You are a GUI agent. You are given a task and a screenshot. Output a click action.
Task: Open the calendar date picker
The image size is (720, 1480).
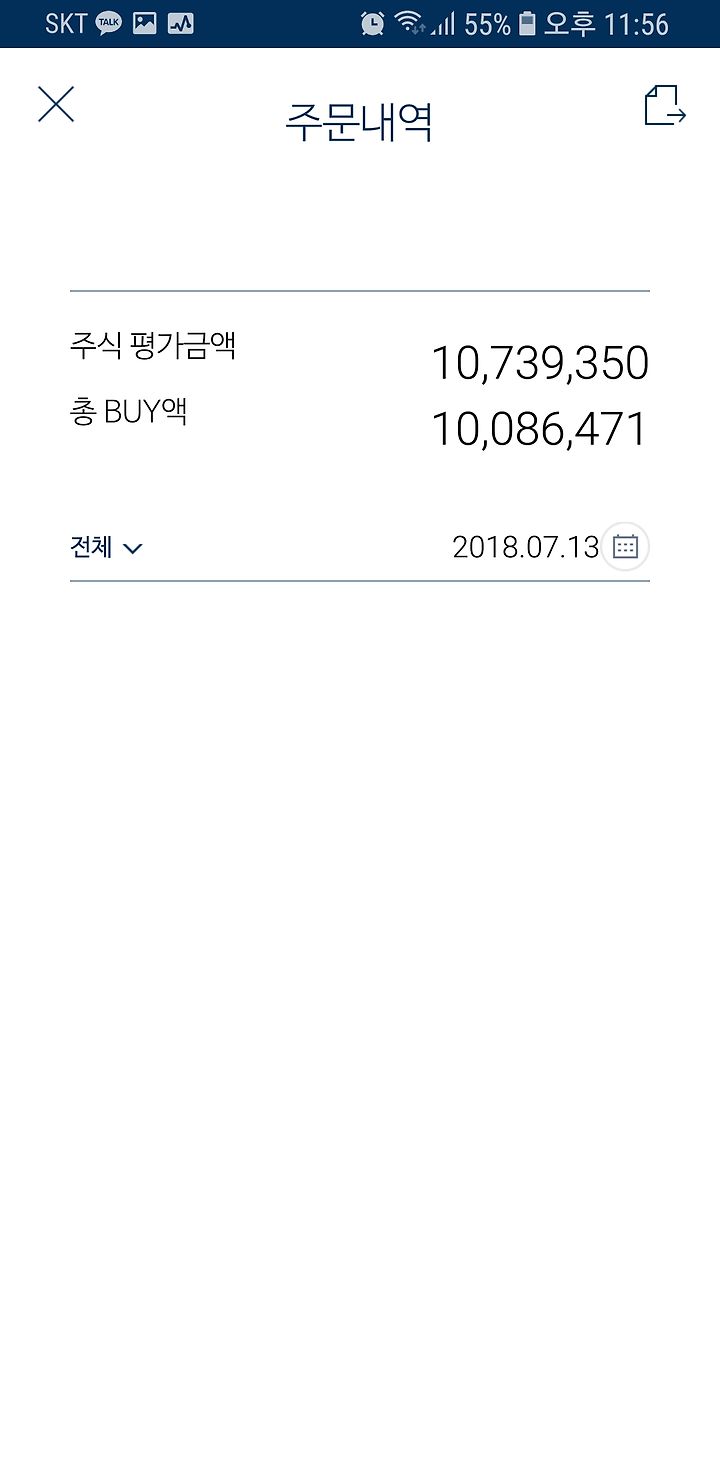point(625,546)
